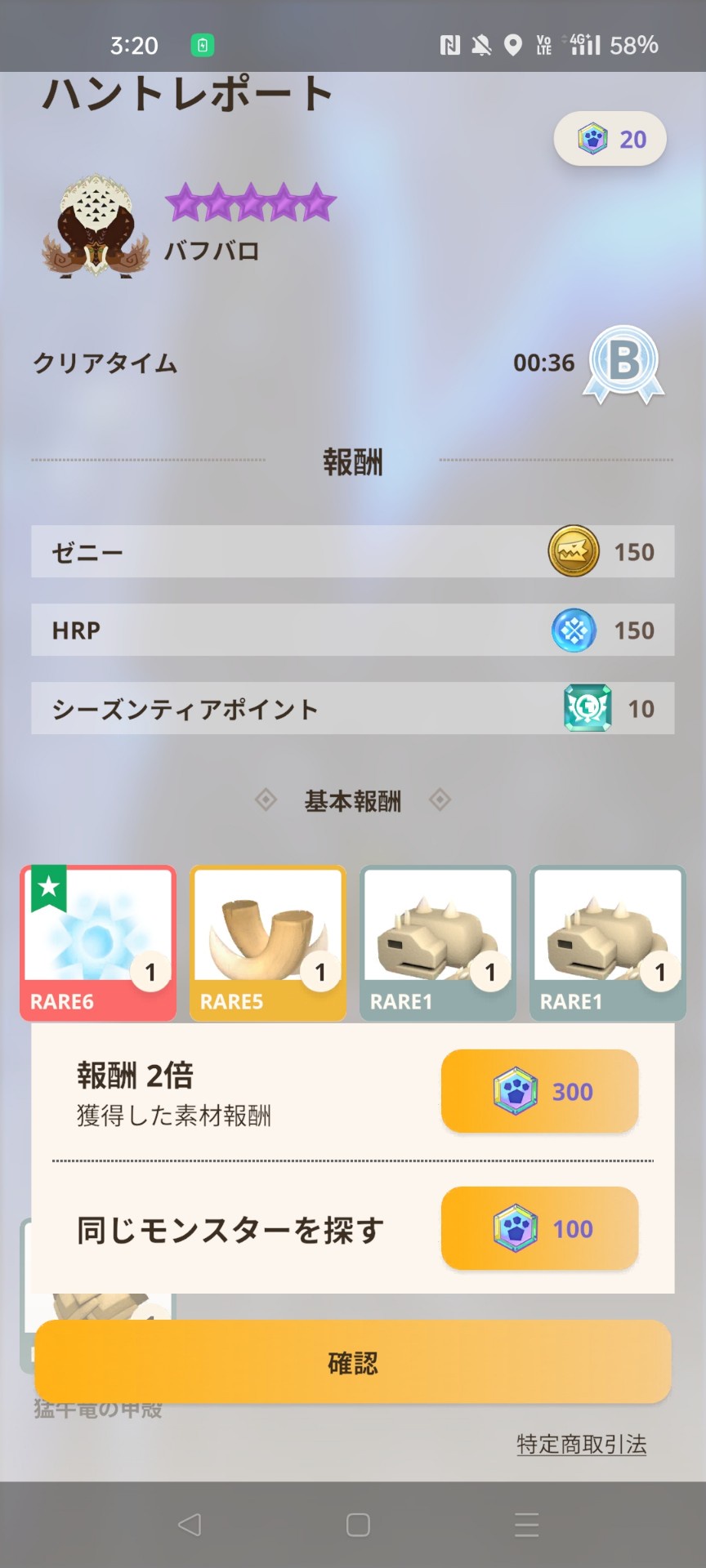Double rewards for 300 gems
The height and width of the screenshot is (1568, 706).
pyautogui.click(x=539, y=1091)
